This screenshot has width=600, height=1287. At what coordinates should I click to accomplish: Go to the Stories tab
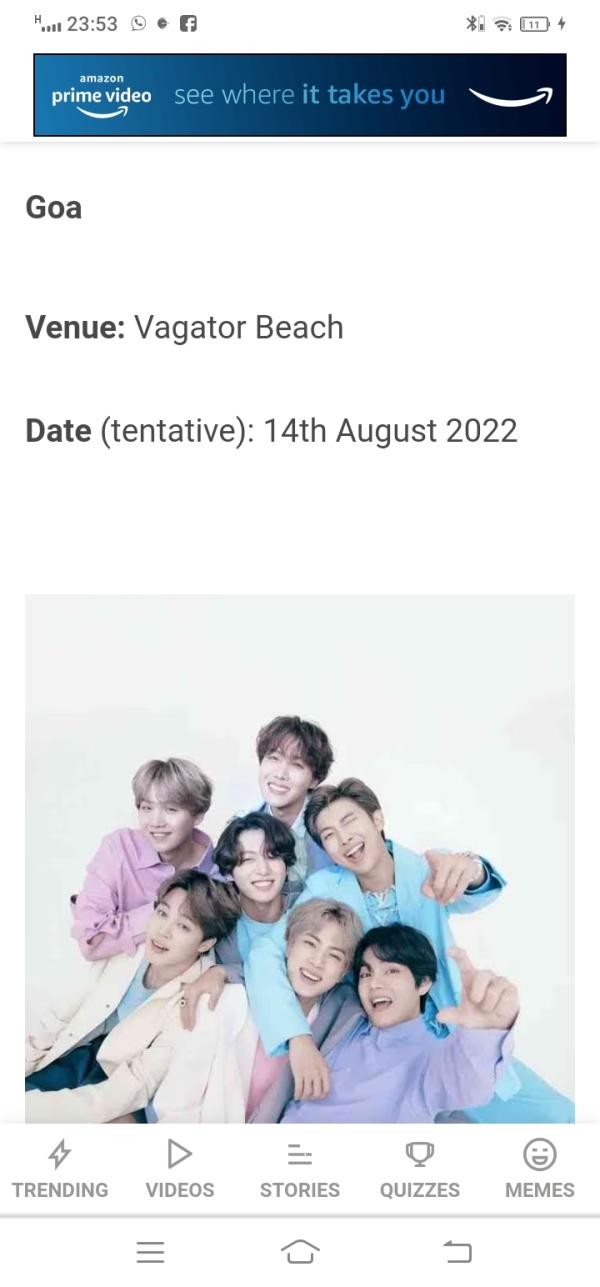[x=300, y=1168]
